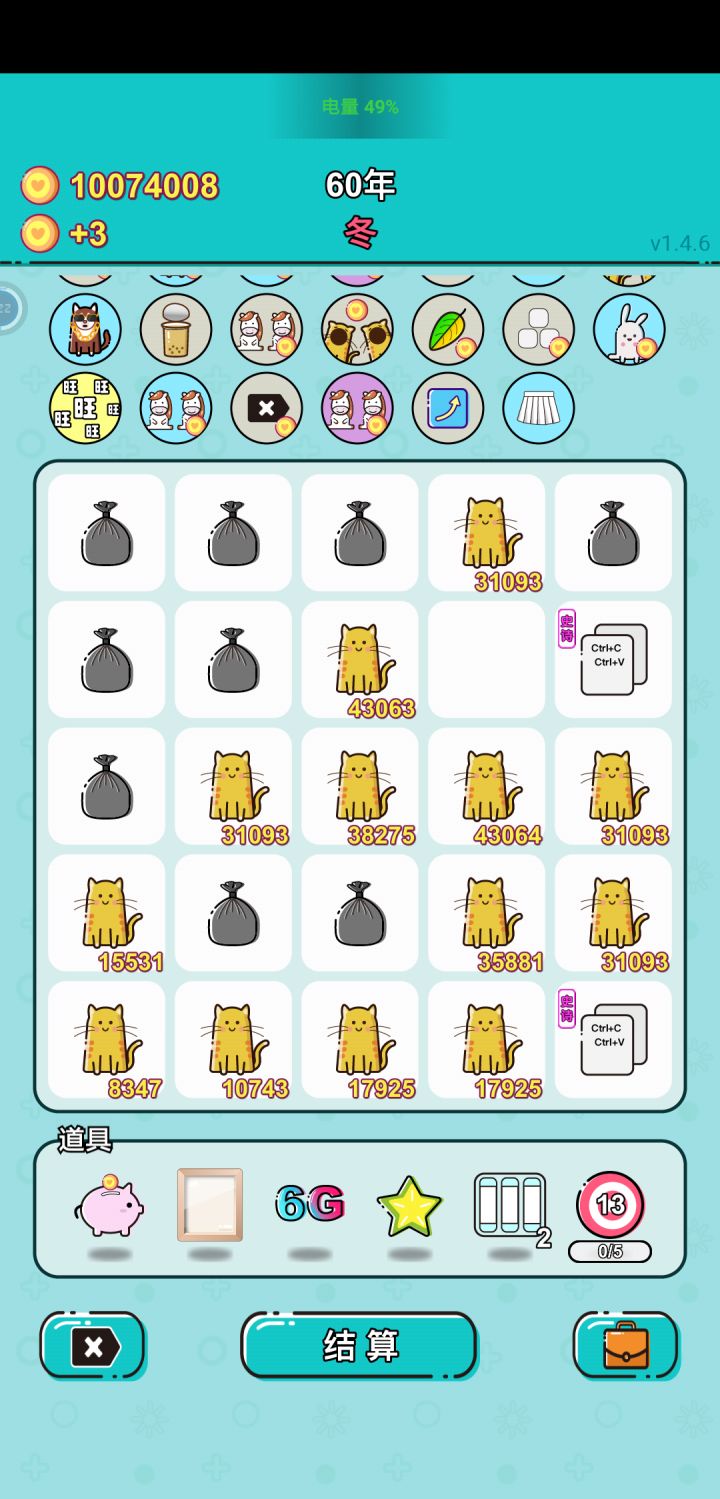Select the 旺旺 tiles icon
The image size is (720, 1499).
tap(85, 407)
